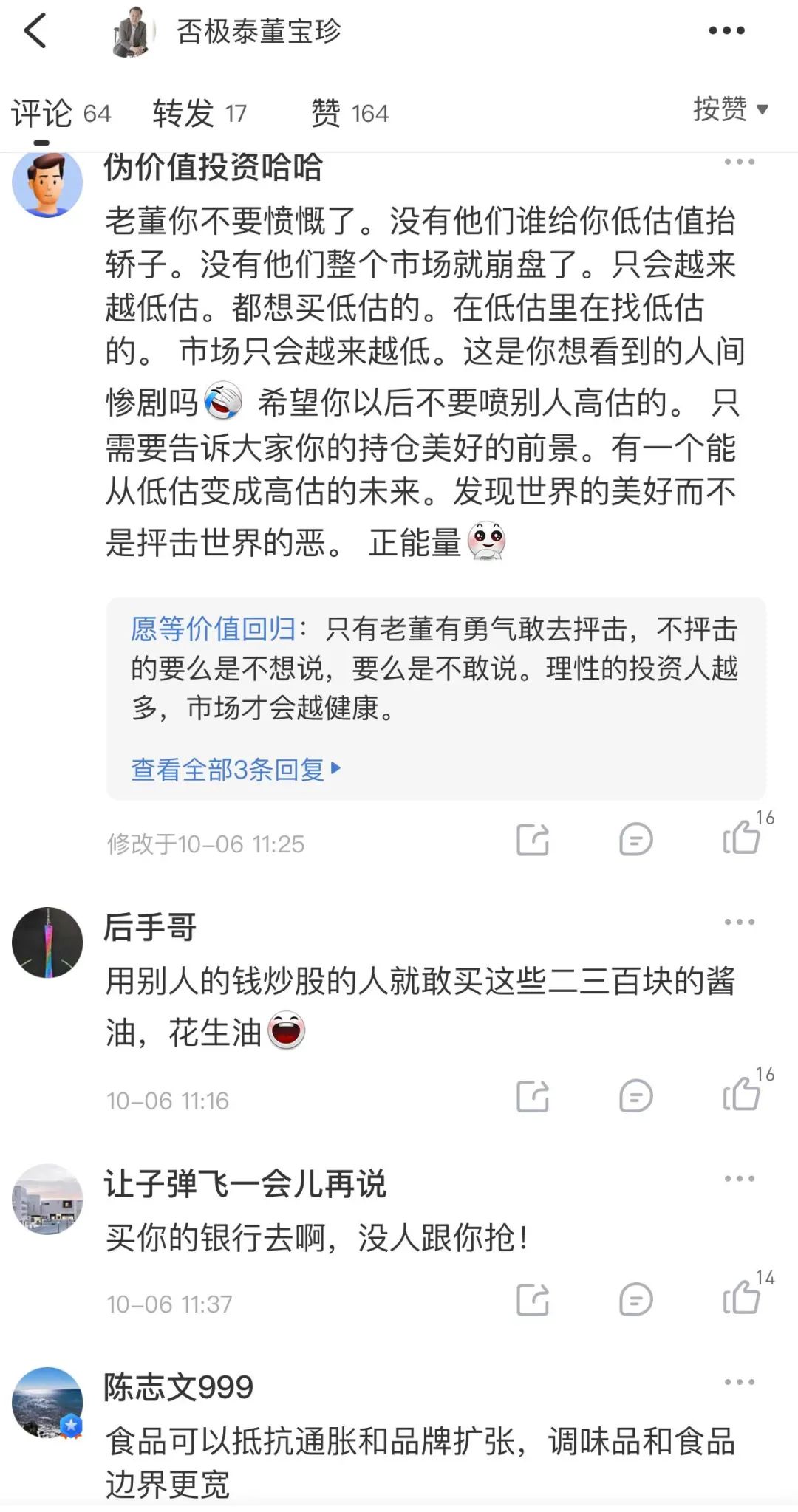The width and height of the screenshot is (798, 1512).
Task: Like 让子弹飞一会儿再说's comment
Action: point(741,1299)
